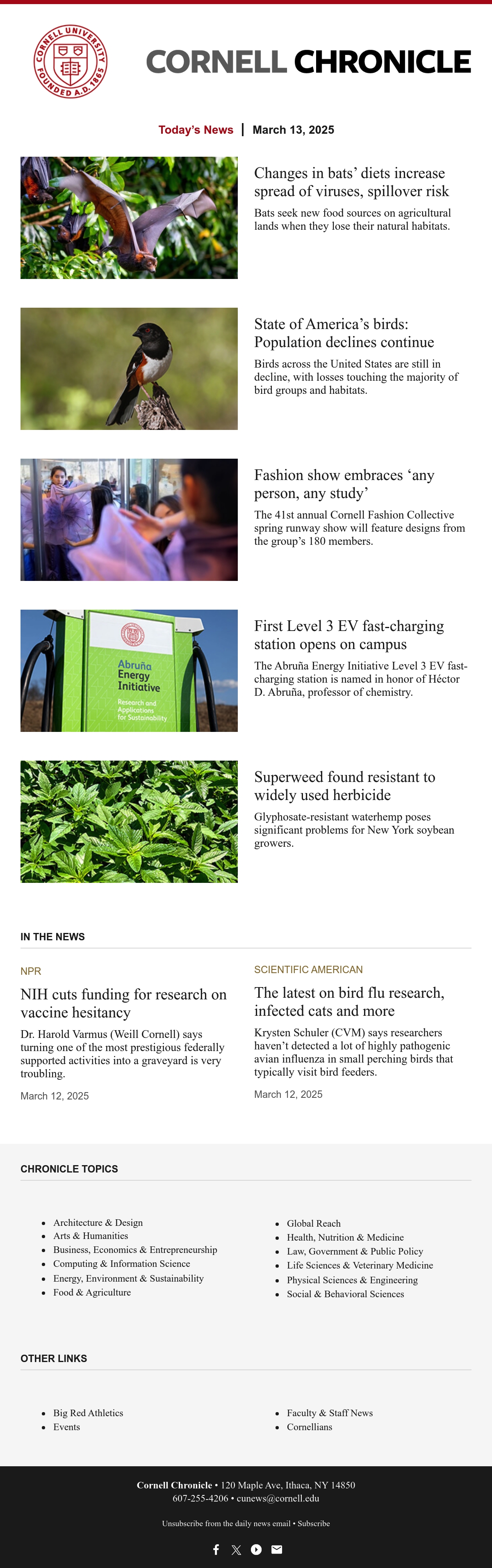Open the X social icon in footer
Viewport: 492px width, 1568px height.
click(237, 1550)
